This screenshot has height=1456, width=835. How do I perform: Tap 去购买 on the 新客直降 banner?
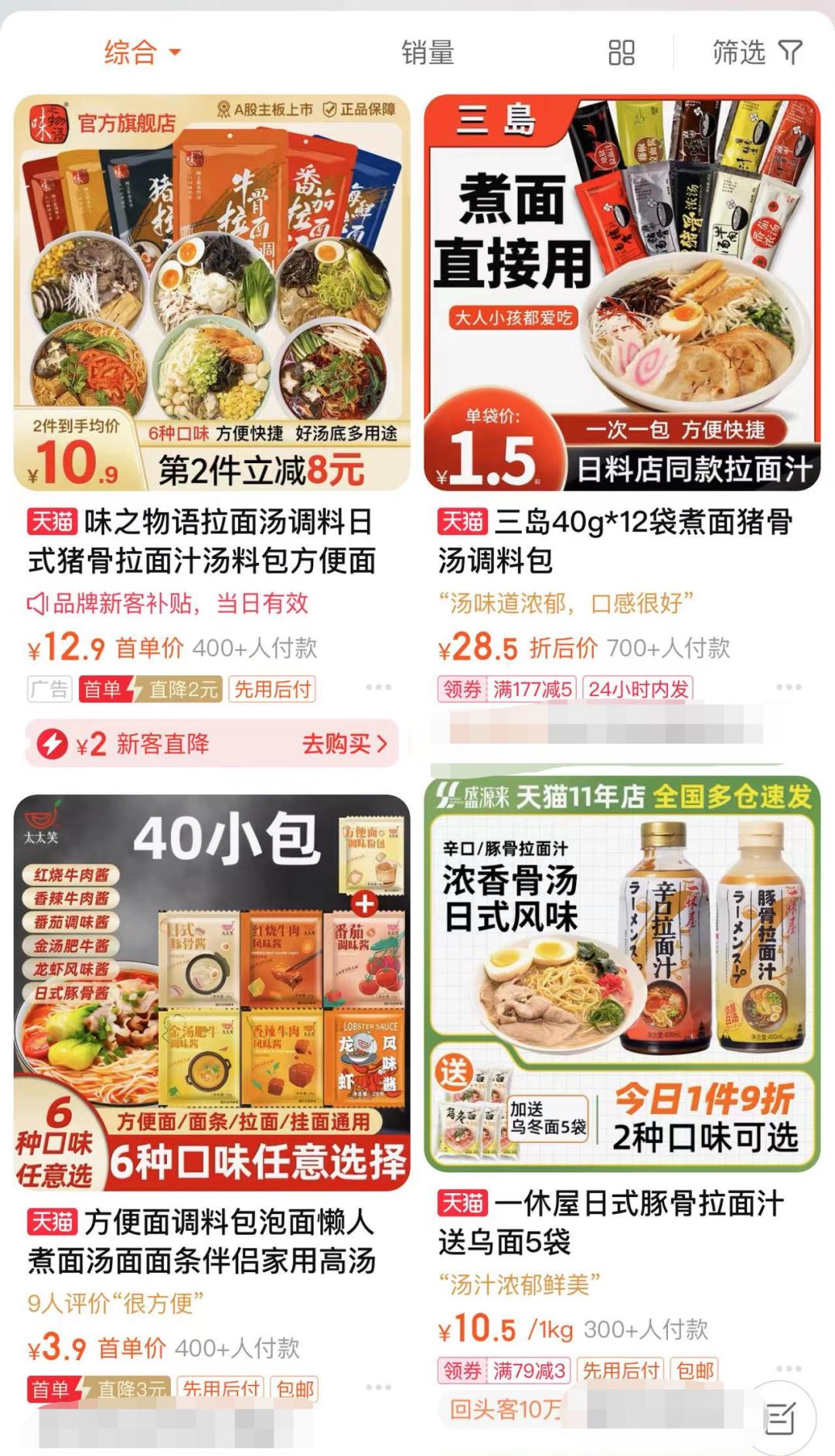[343, 744]
